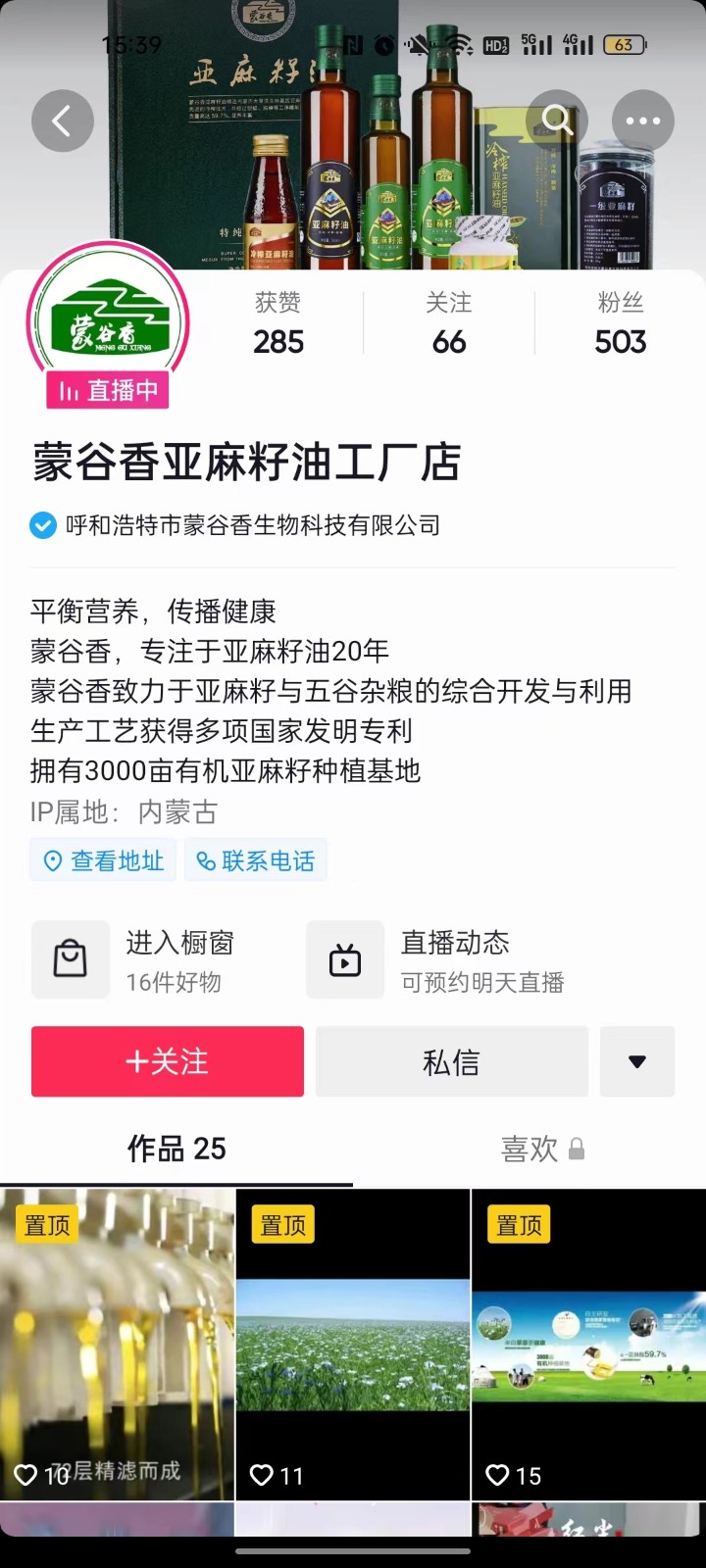This screenshot has height=1568, width=706.
Task: Switch to the 作品 25 tab
Action: click(x=176, y=1149)
